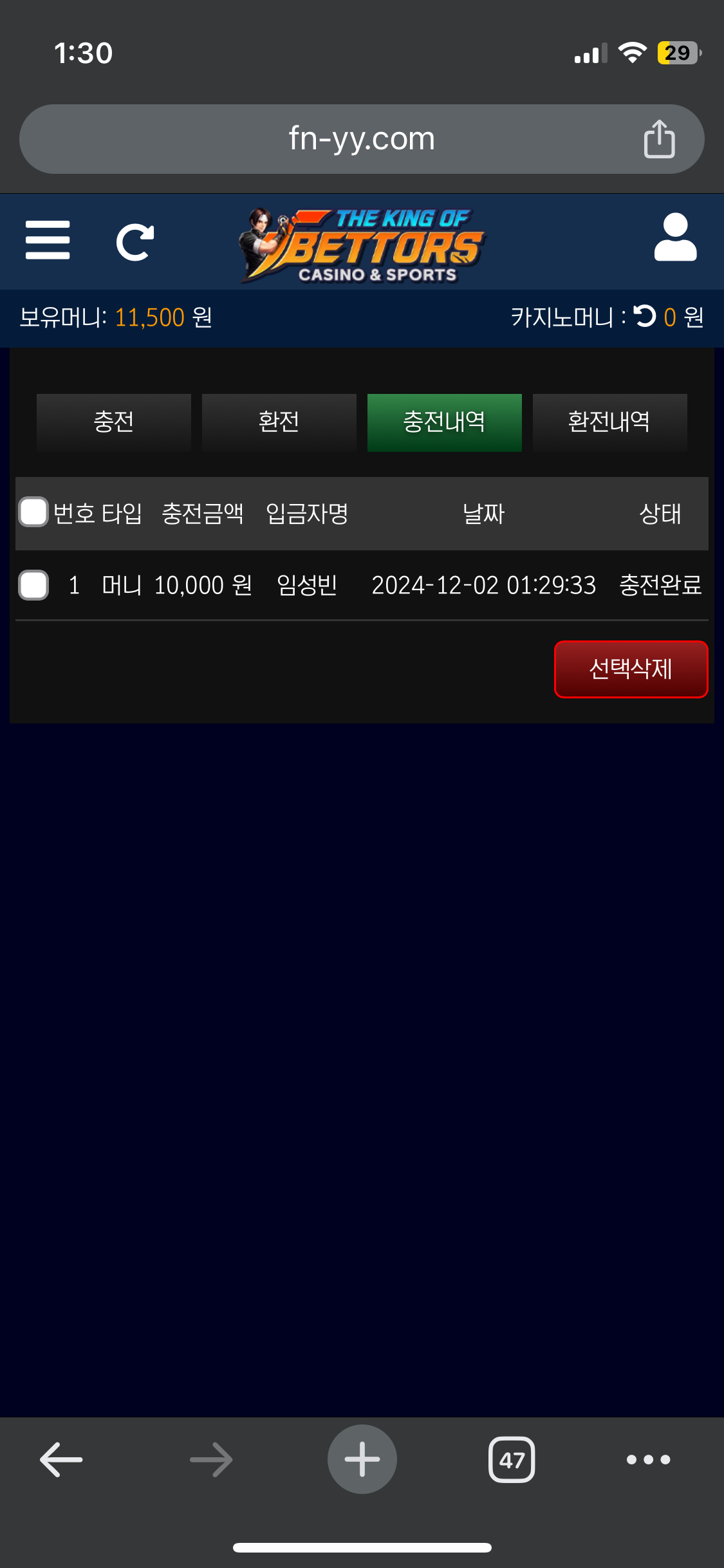Screen dimensions: 724x1568
Task: Open a new tab with plus button
Action: 362,1459
